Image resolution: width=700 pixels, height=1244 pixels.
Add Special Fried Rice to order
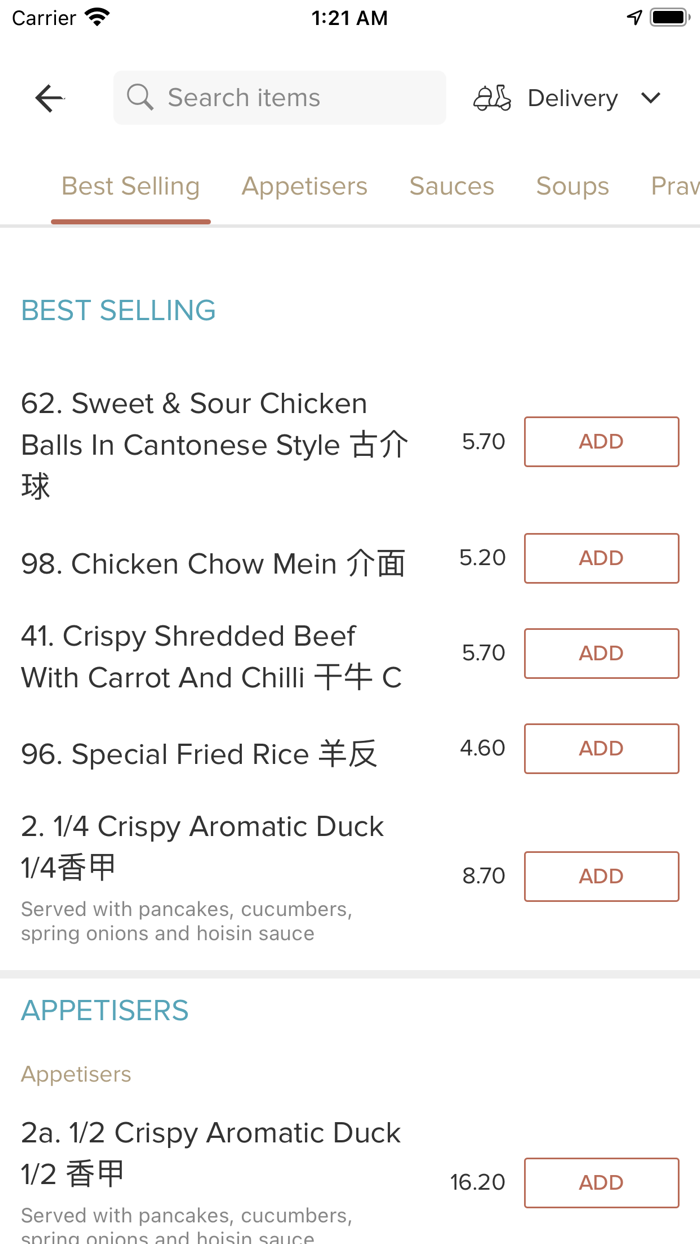601,748
